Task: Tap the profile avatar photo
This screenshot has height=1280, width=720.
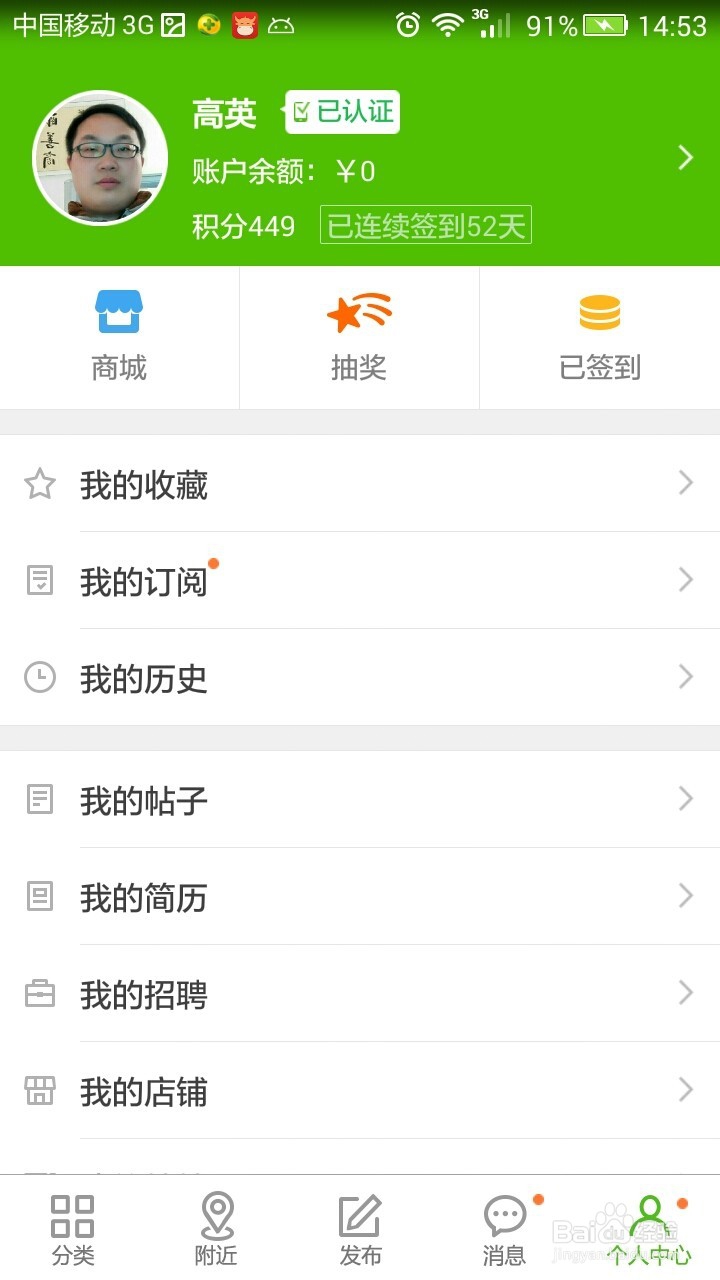Action: coord(100,158)
